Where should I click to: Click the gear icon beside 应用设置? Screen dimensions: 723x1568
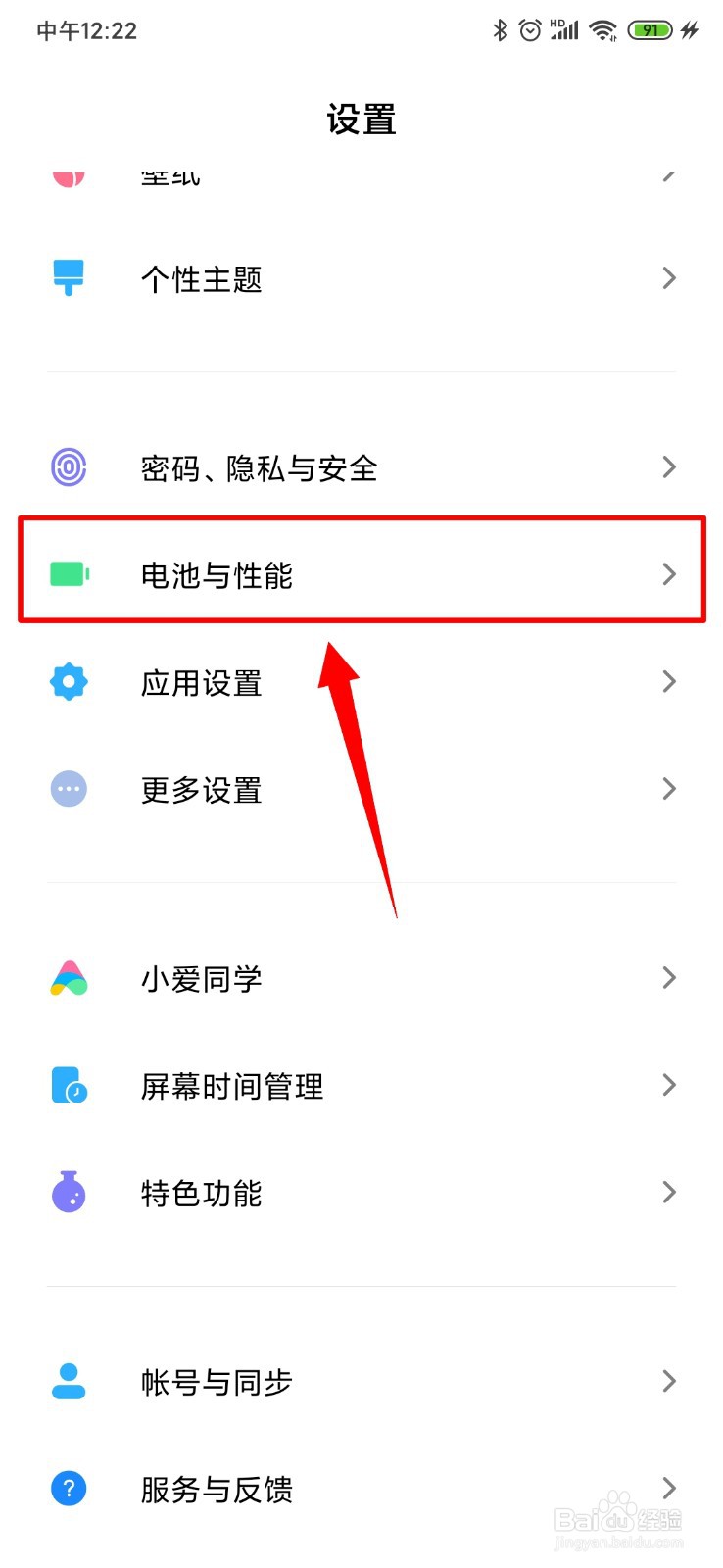click(68, 682)
